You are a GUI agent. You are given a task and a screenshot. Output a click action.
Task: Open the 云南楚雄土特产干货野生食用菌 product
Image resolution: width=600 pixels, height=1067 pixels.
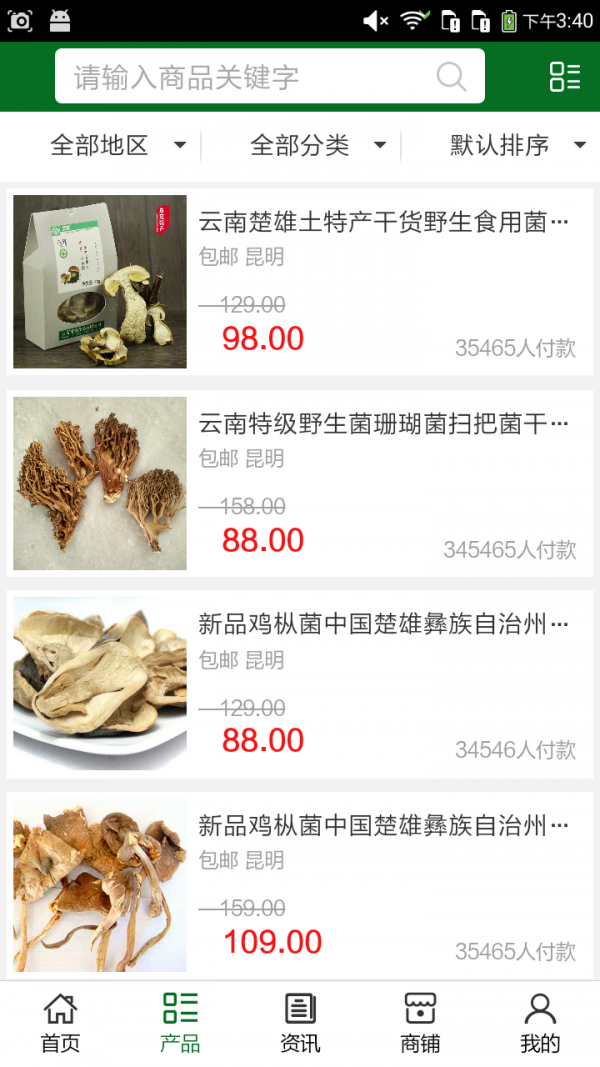point(384,222)
